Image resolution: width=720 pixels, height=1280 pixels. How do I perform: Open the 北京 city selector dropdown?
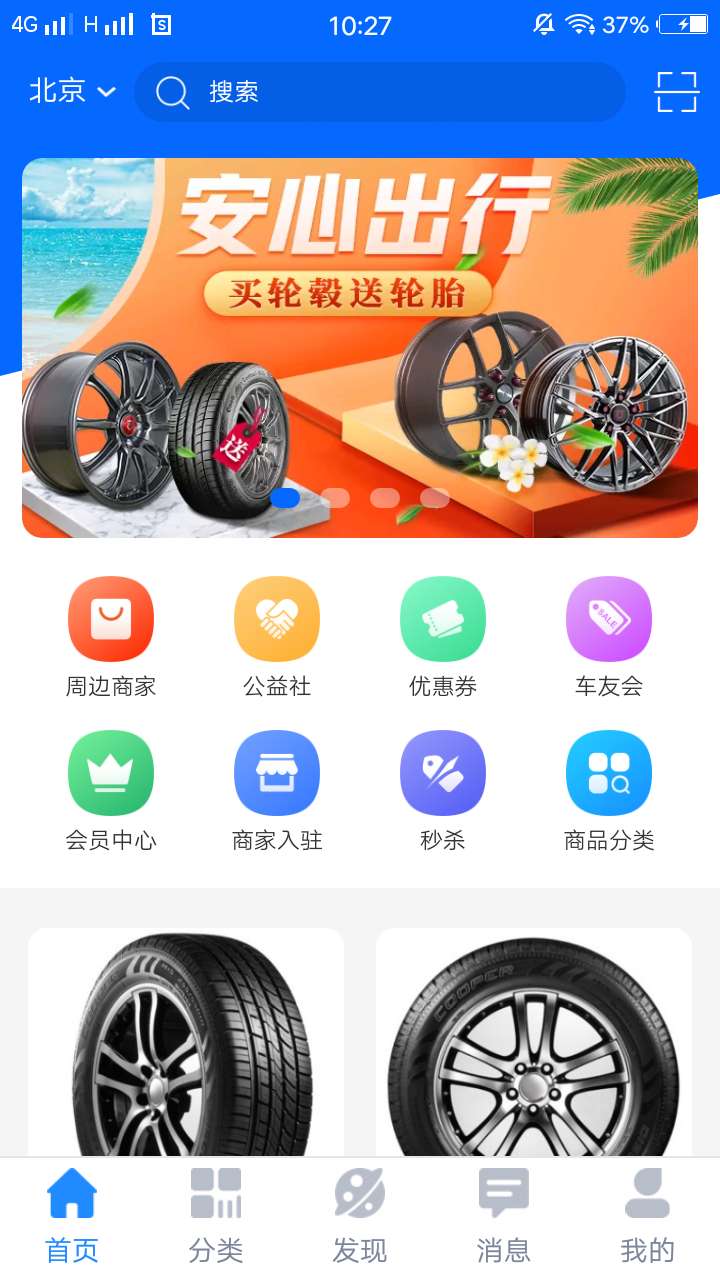point(72,92)
